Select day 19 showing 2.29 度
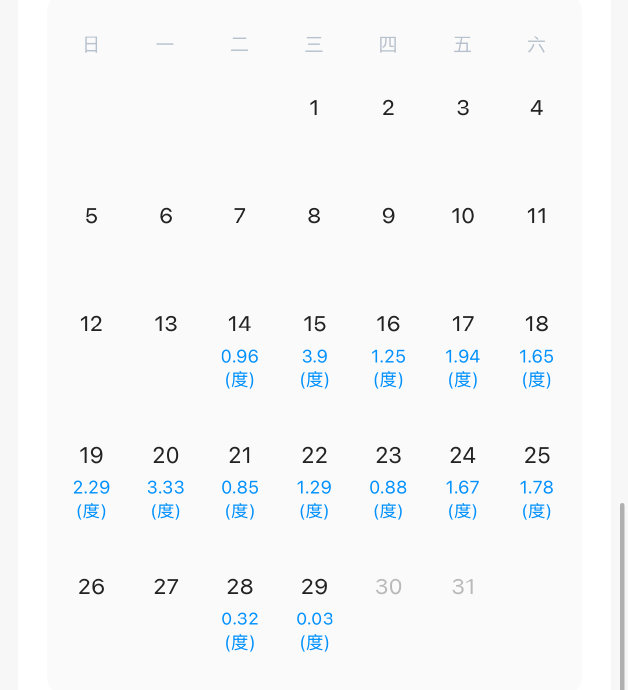628x690 pixels. [x=91, y=482]
